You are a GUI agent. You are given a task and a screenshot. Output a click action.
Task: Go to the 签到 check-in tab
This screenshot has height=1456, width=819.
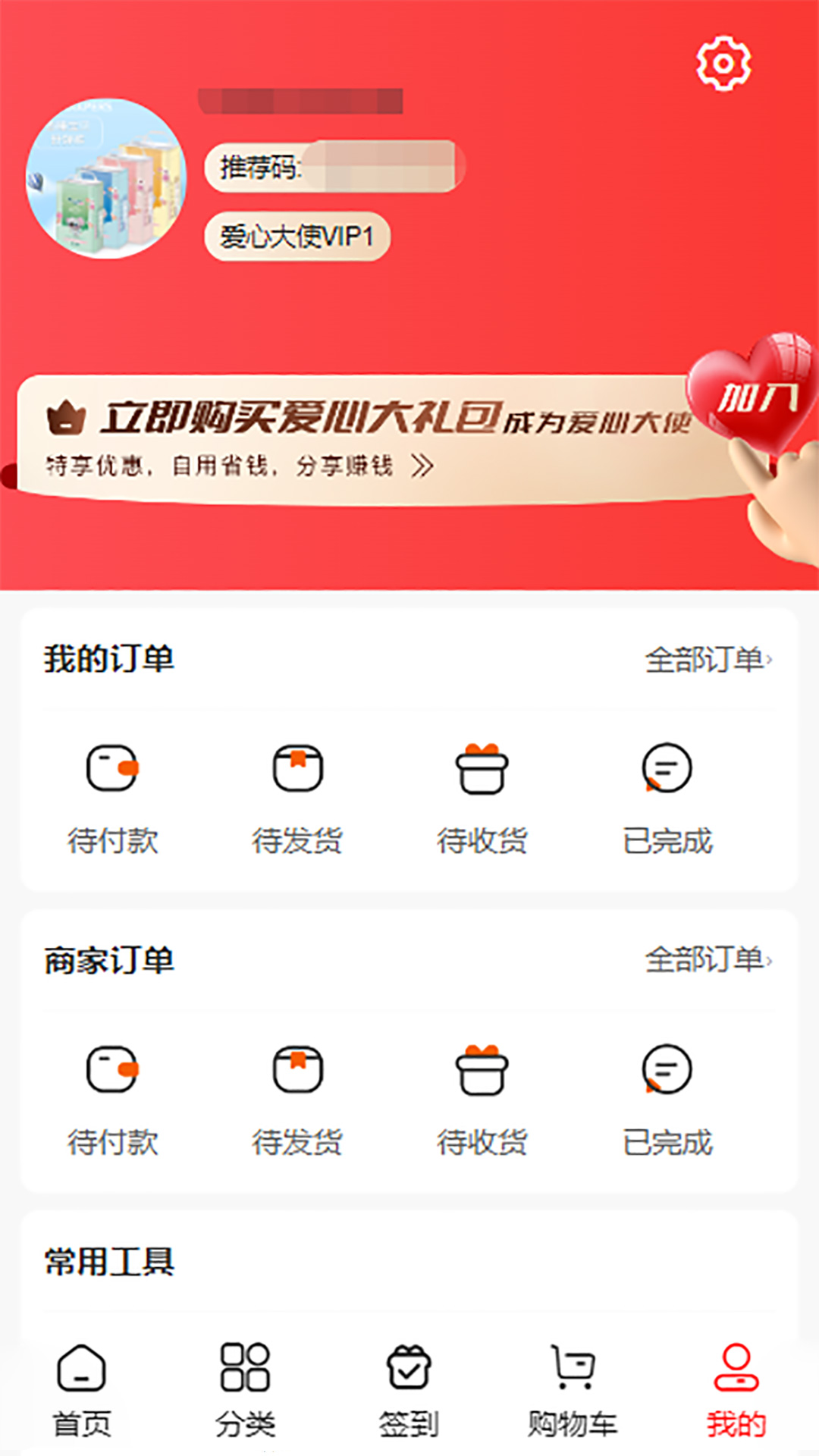tap(409, 1392)
